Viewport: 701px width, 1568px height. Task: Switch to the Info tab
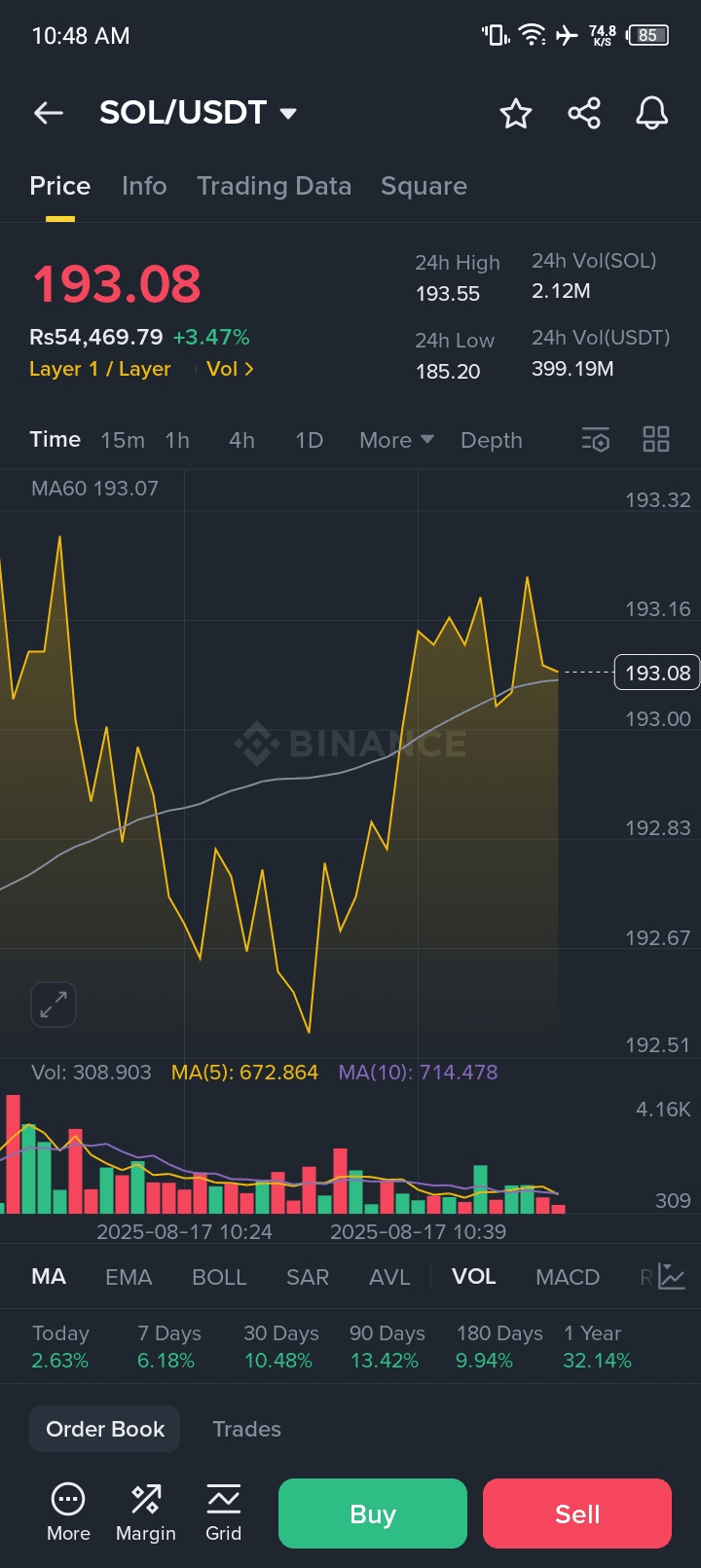pyautogui.click(x=144, y=186)
